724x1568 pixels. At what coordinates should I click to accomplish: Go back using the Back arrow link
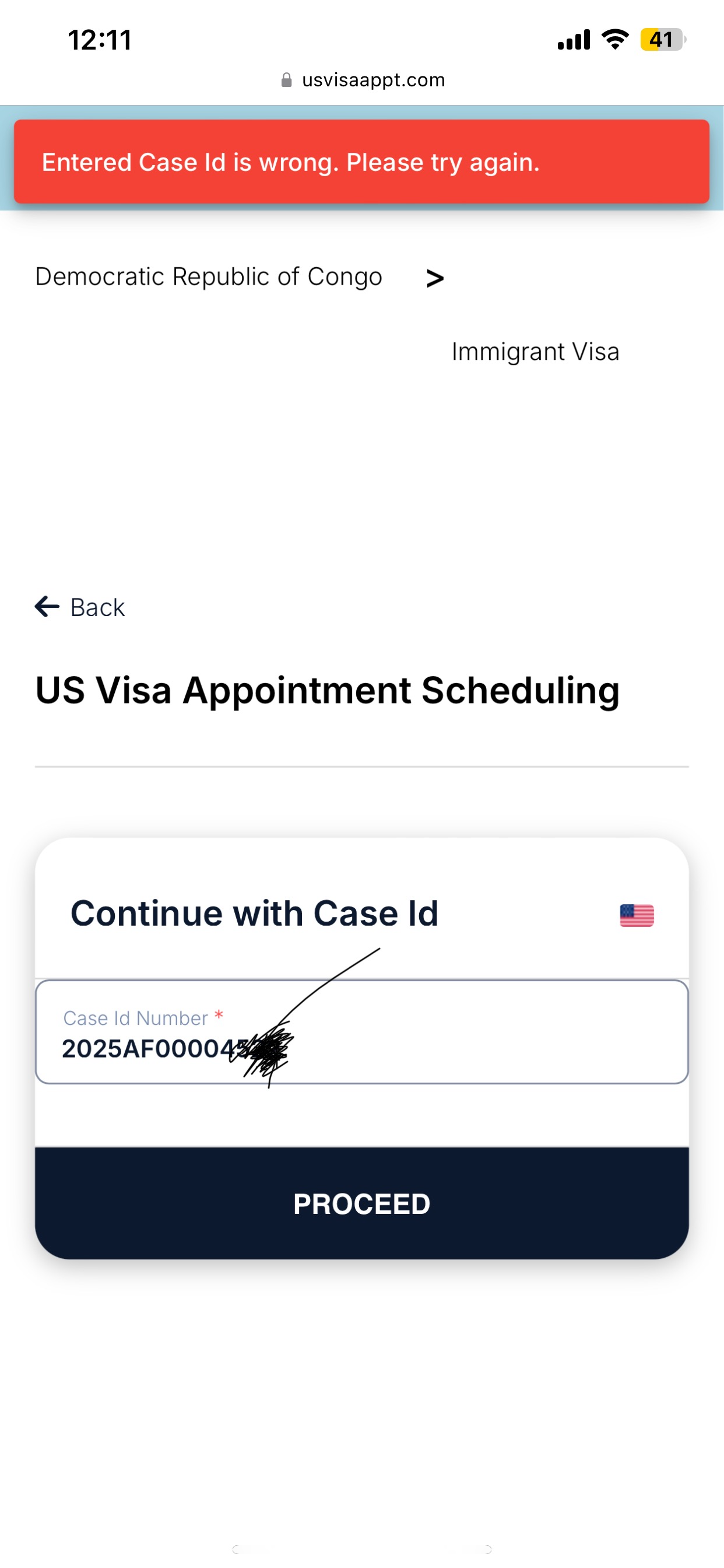point(80,607)
